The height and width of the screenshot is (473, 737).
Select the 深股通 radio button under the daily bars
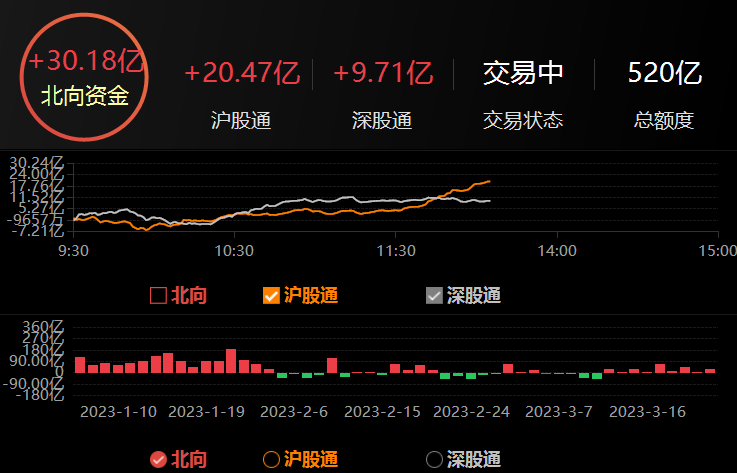pyautogui.click(x=434, y=460)
